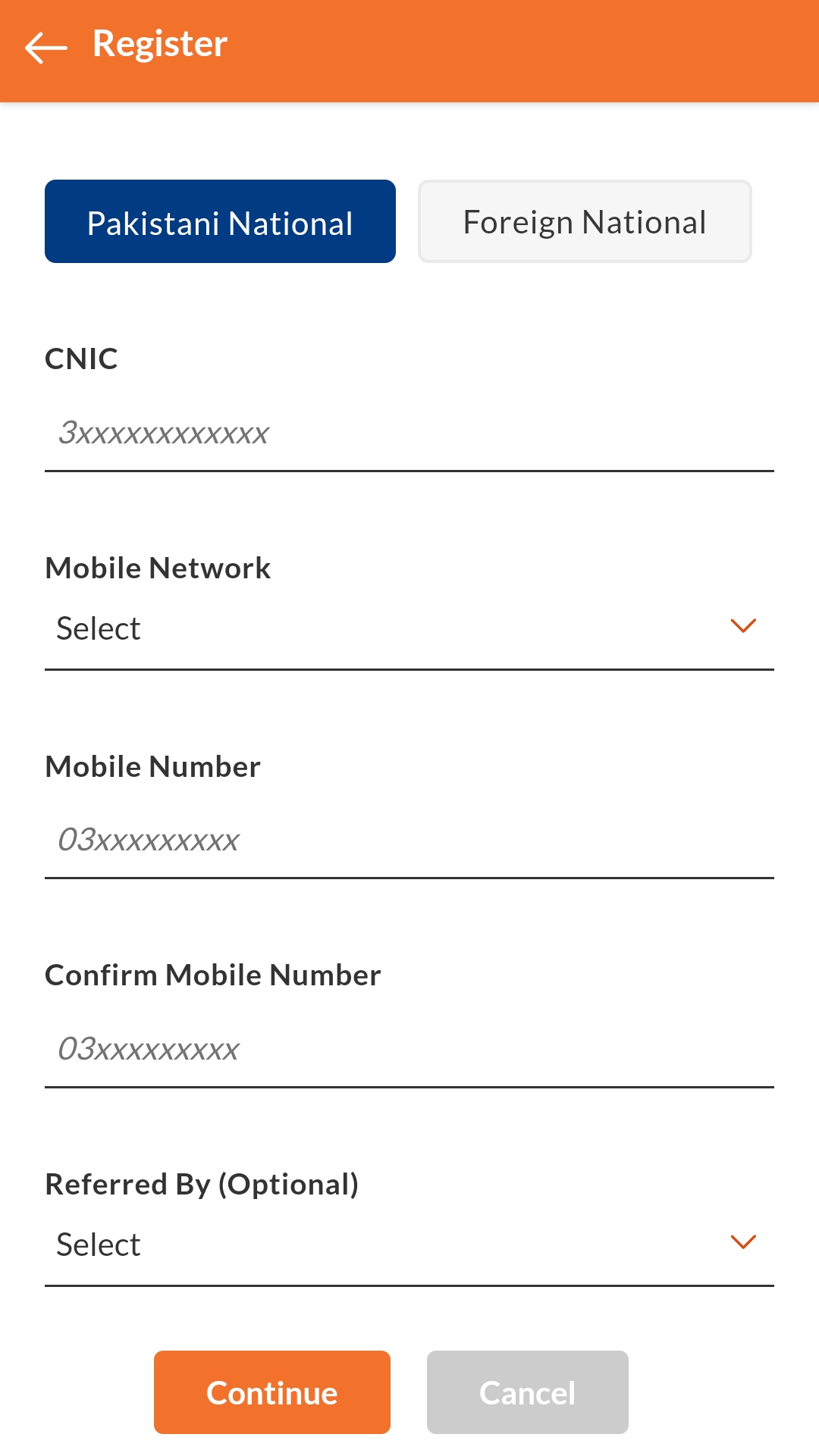Tap the CNIC input field
This screenshot has height=1456, width=819.
coord(408,434)
